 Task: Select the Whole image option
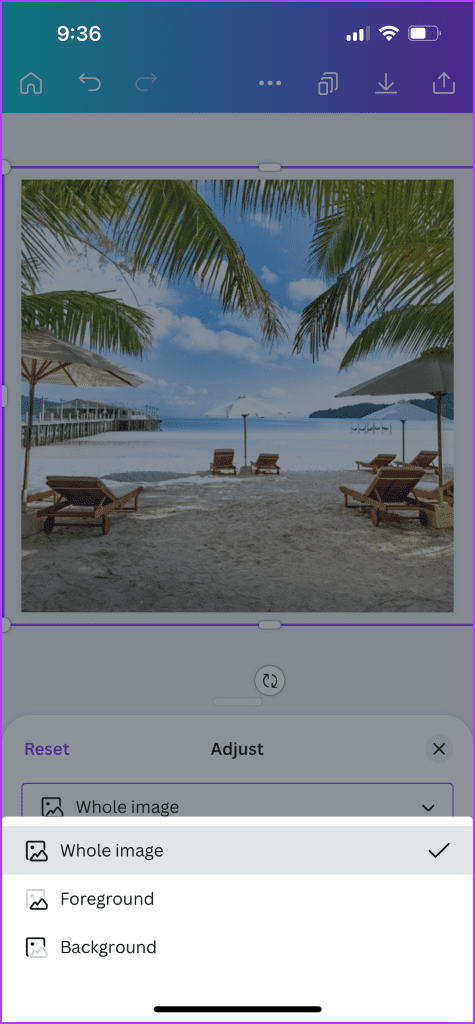(x=237, y=850)
